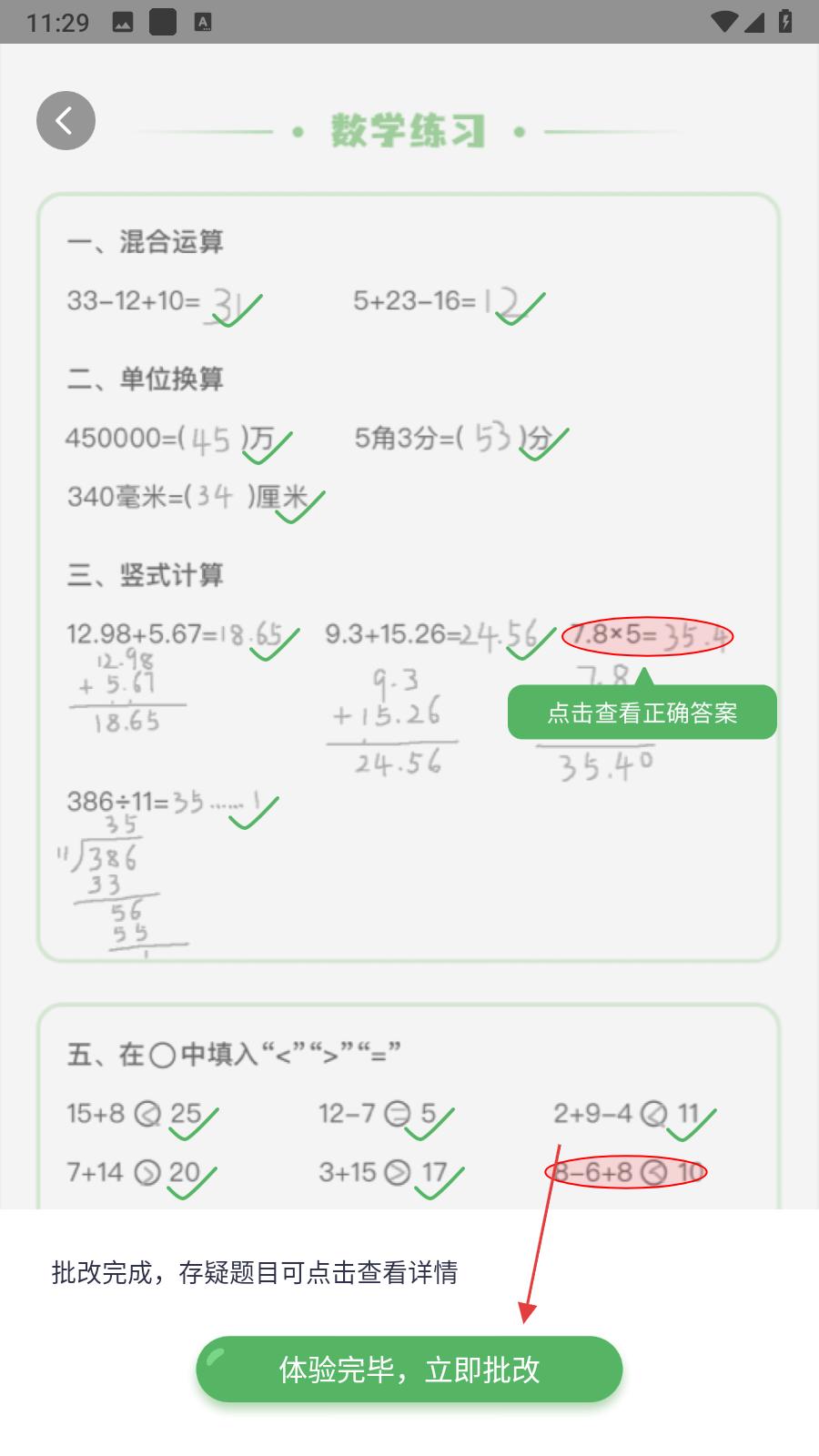Tap the 体验完毕，立即批改 button
This screenshot has width=819, height=1456.
tap(409, 1369)
